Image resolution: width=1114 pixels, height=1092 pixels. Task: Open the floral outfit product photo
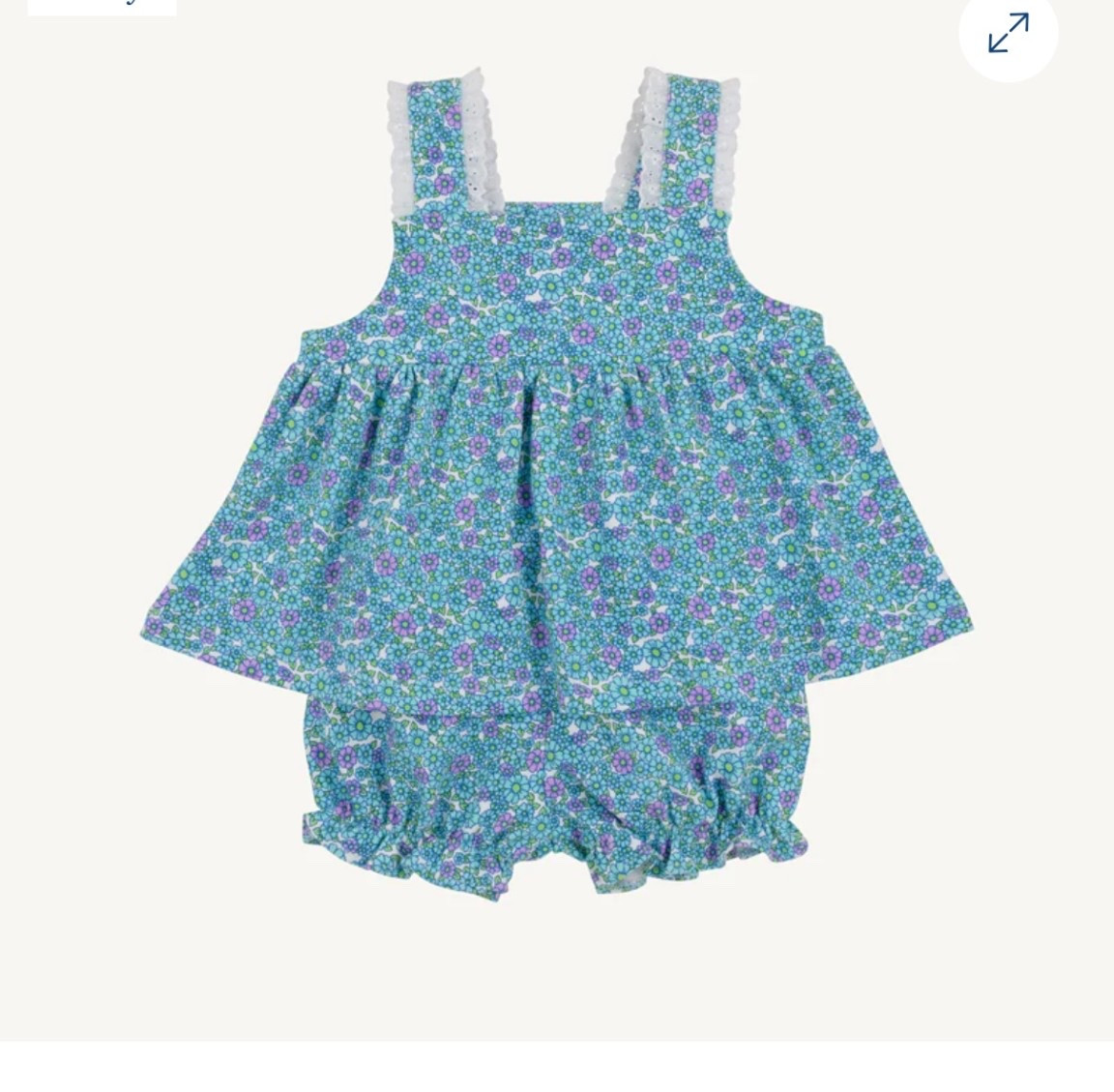(x=556, y=484)
